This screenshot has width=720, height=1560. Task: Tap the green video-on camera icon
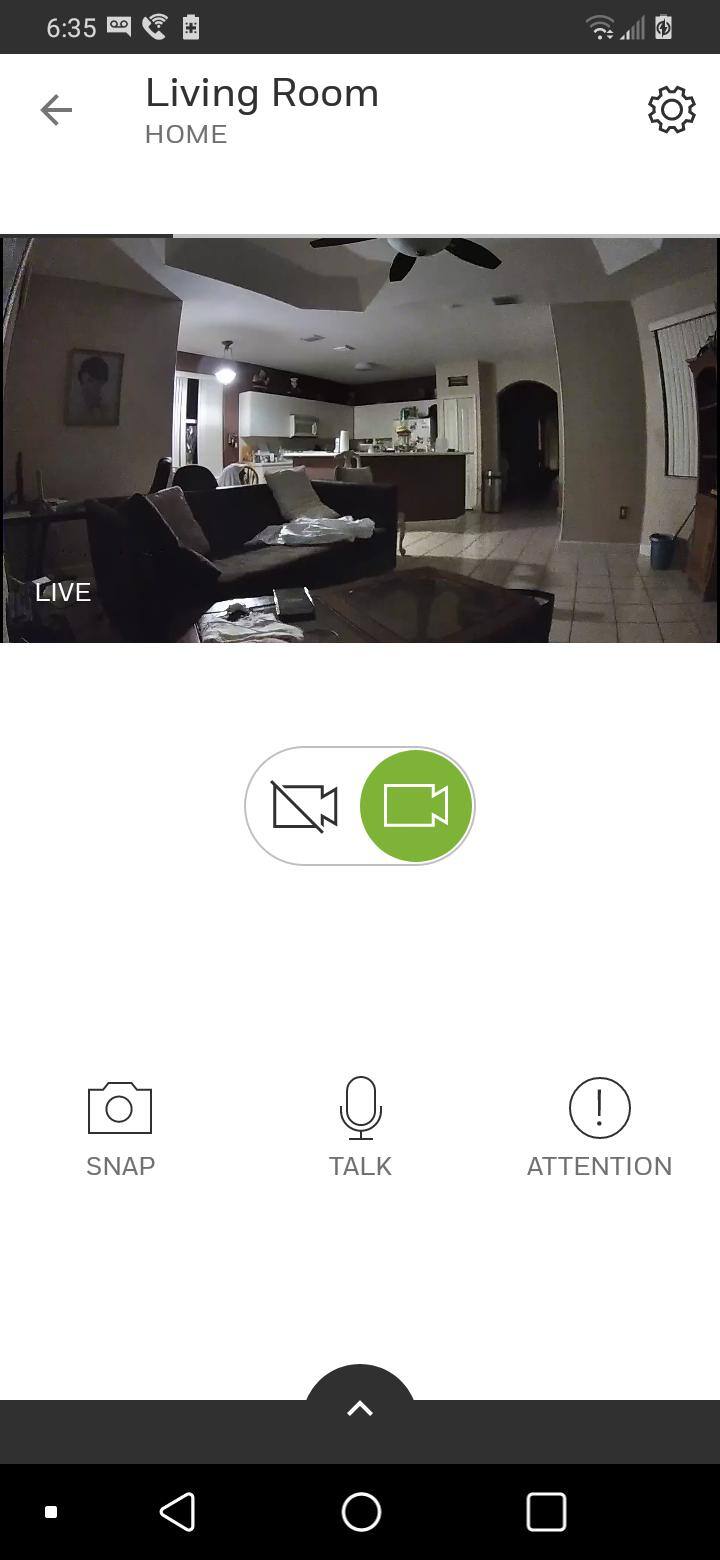(417, 806)
